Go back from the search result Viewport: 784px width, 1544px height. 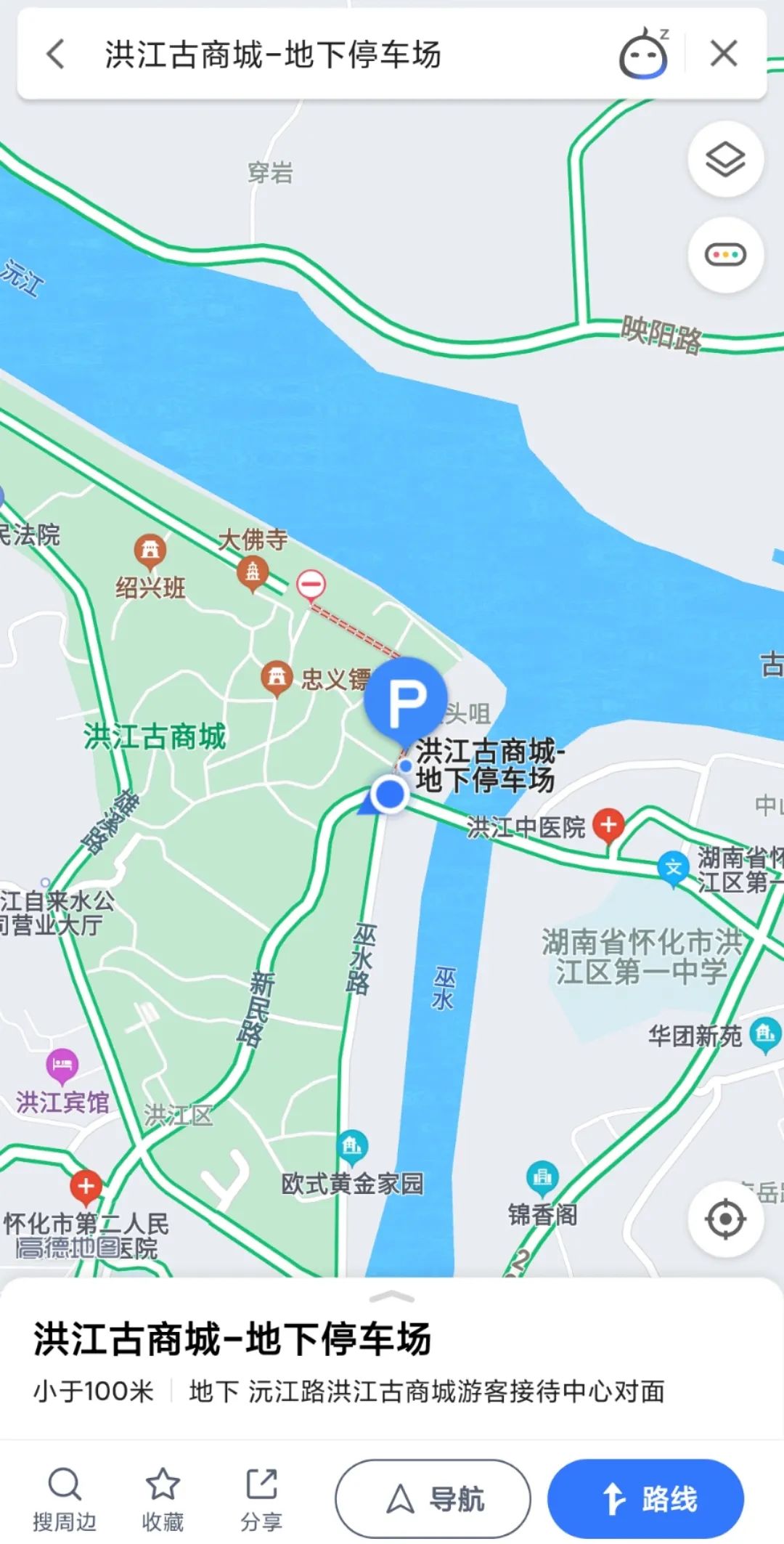[56, 54]
